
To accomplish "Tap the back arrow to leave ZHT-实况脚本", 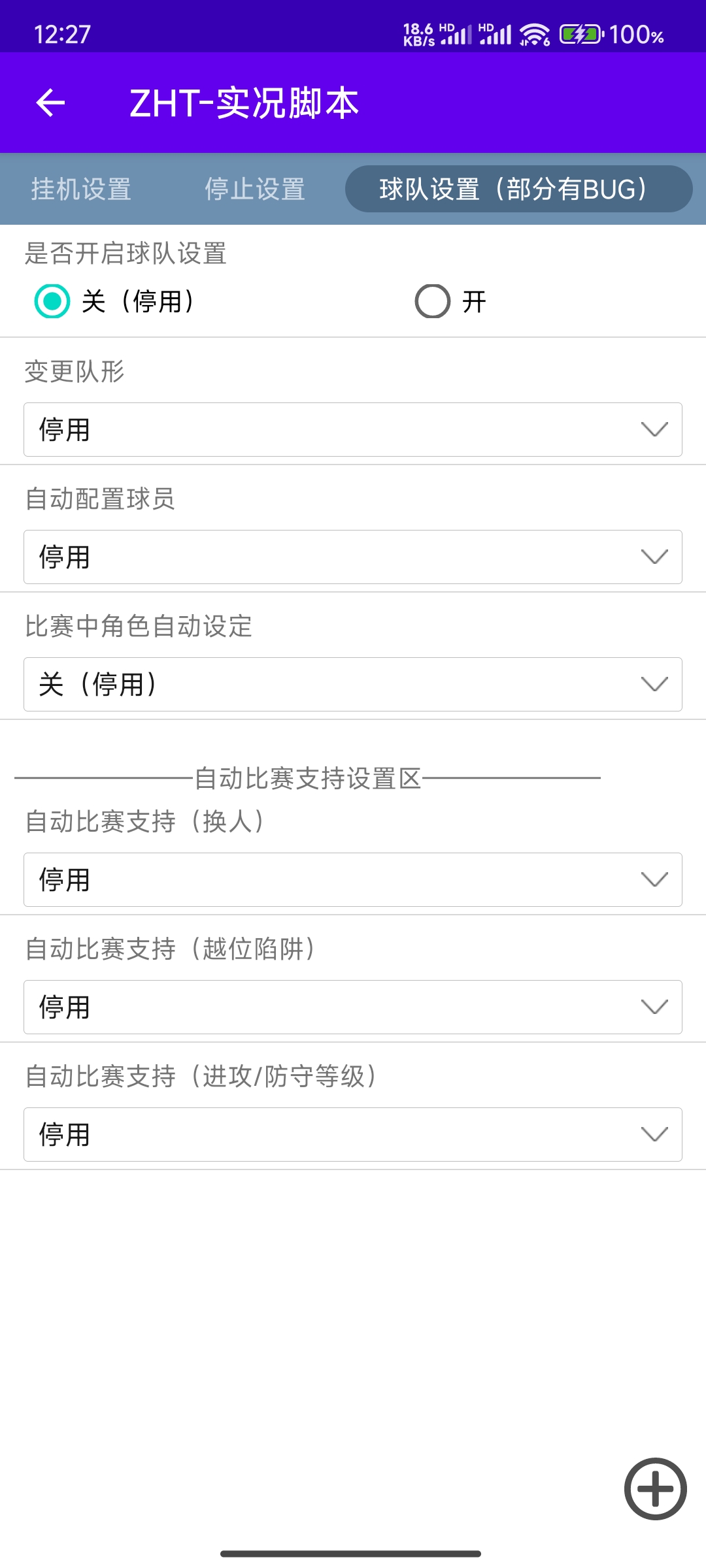I will [49, 103].
